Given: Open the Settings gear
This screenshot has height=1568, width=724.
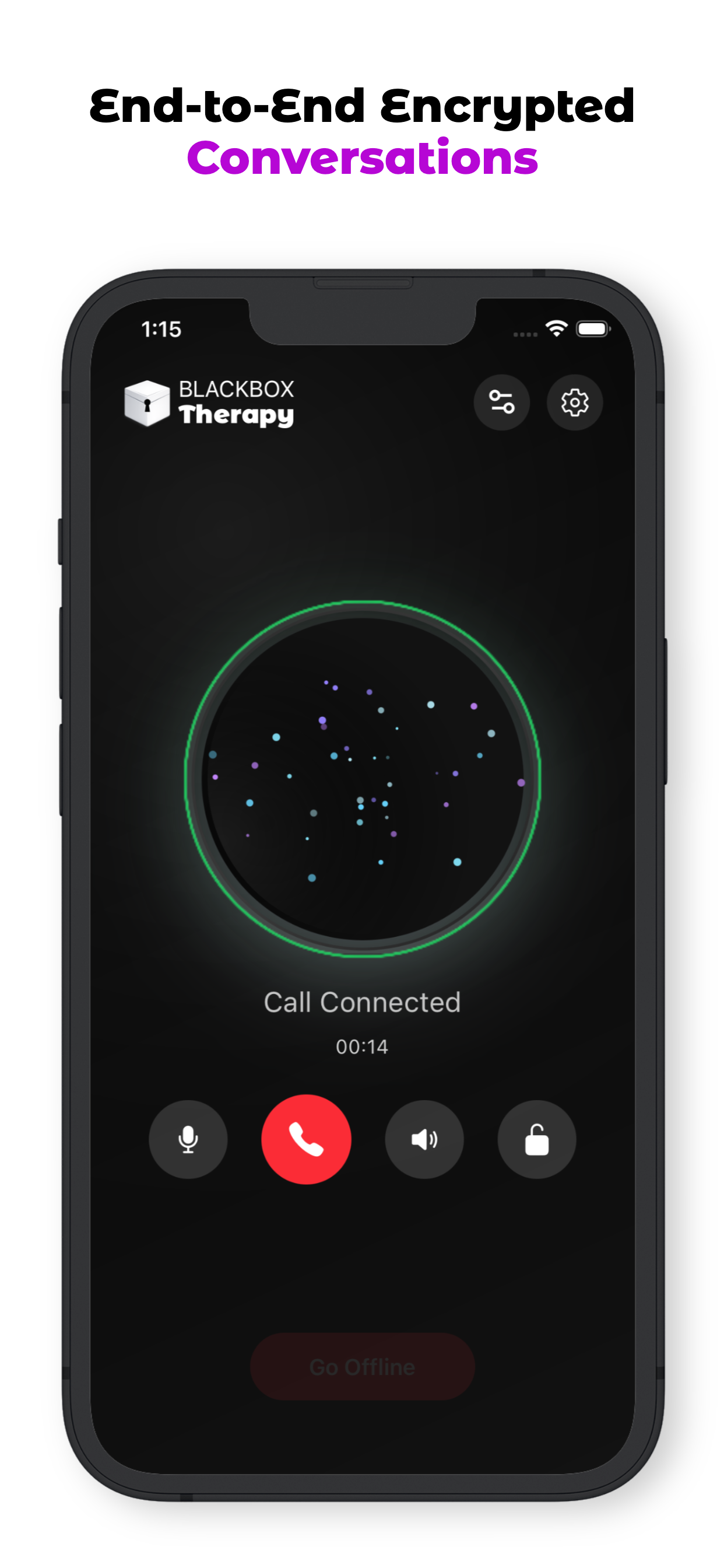Looking at the screenshot, I should [x=575, y=402].
